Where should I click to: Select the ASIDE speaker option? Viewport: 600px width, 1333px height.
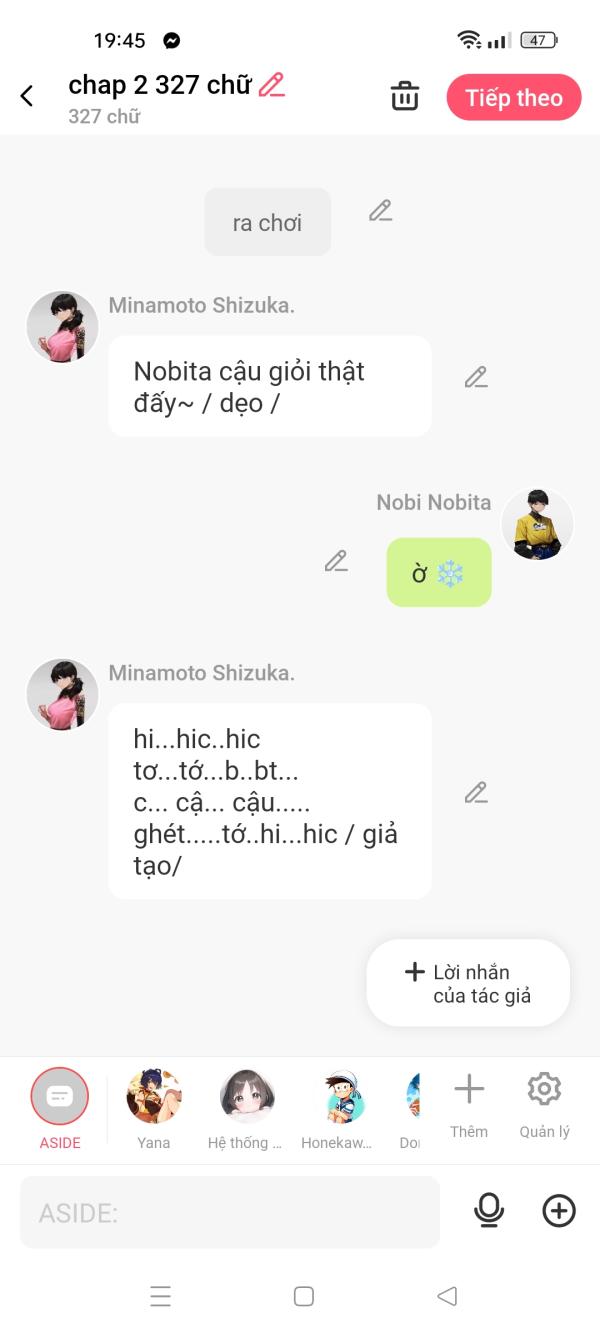60,1109
